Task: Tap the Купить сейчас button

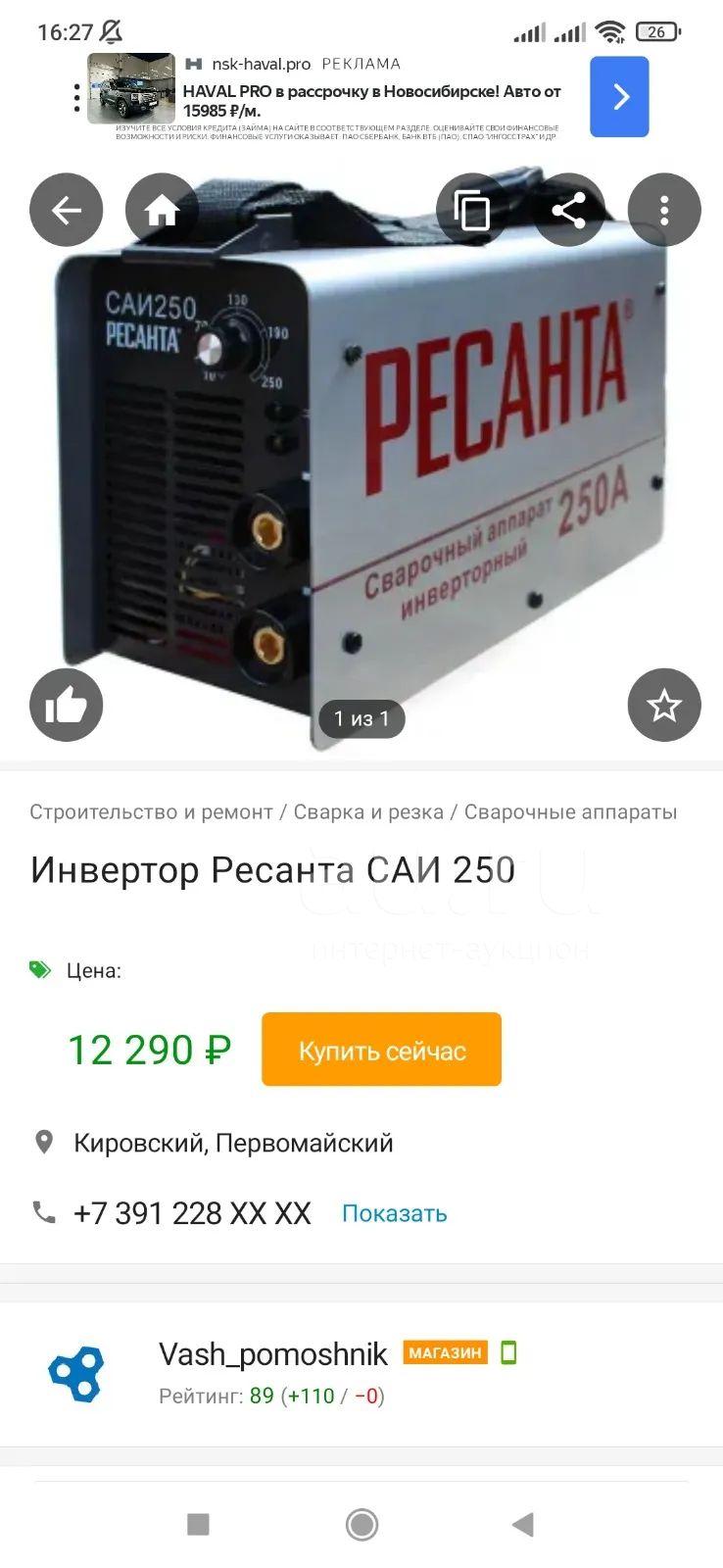Action: click(x=381, y=1050)
